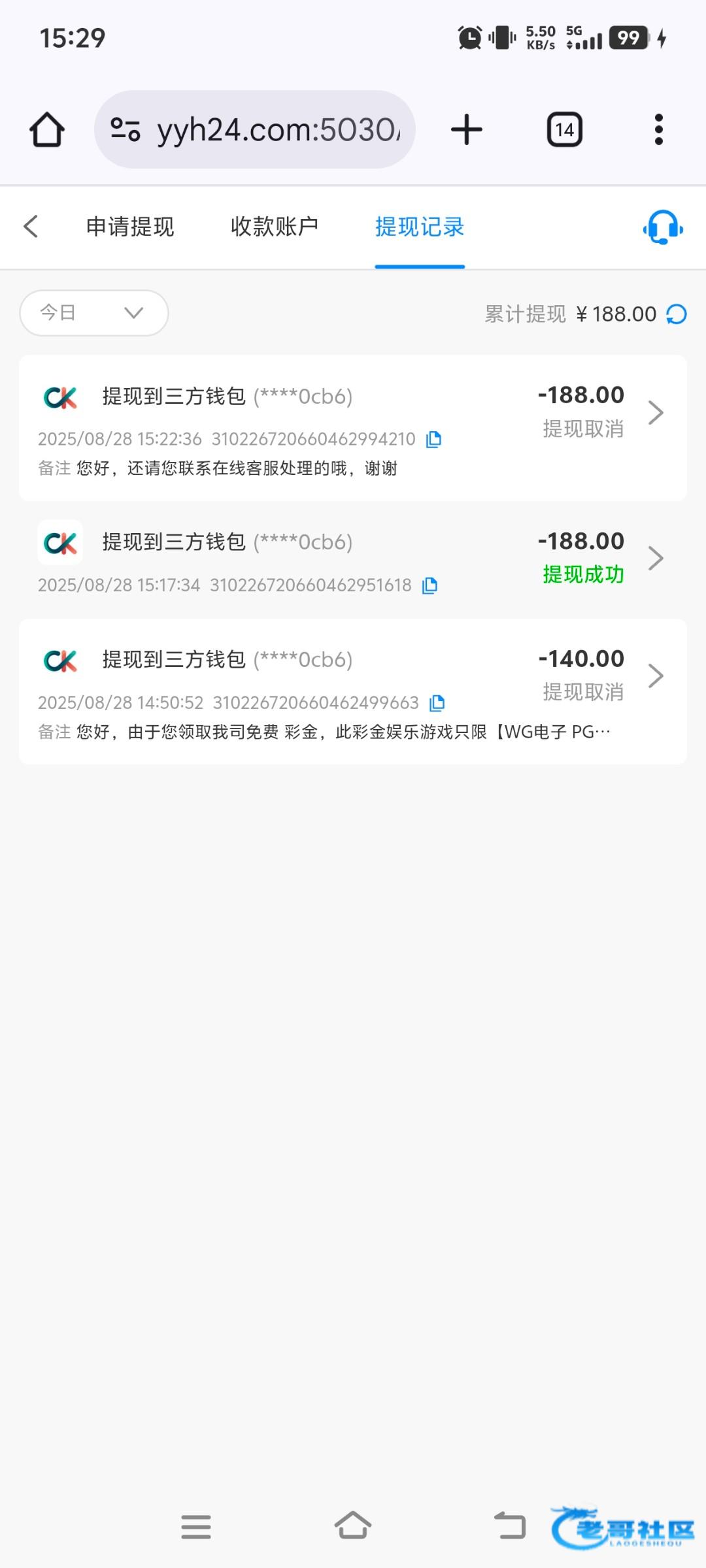Edit the yyh24.com address bar
Viewport: 706px width, 1568px height.
pos(255,129)
